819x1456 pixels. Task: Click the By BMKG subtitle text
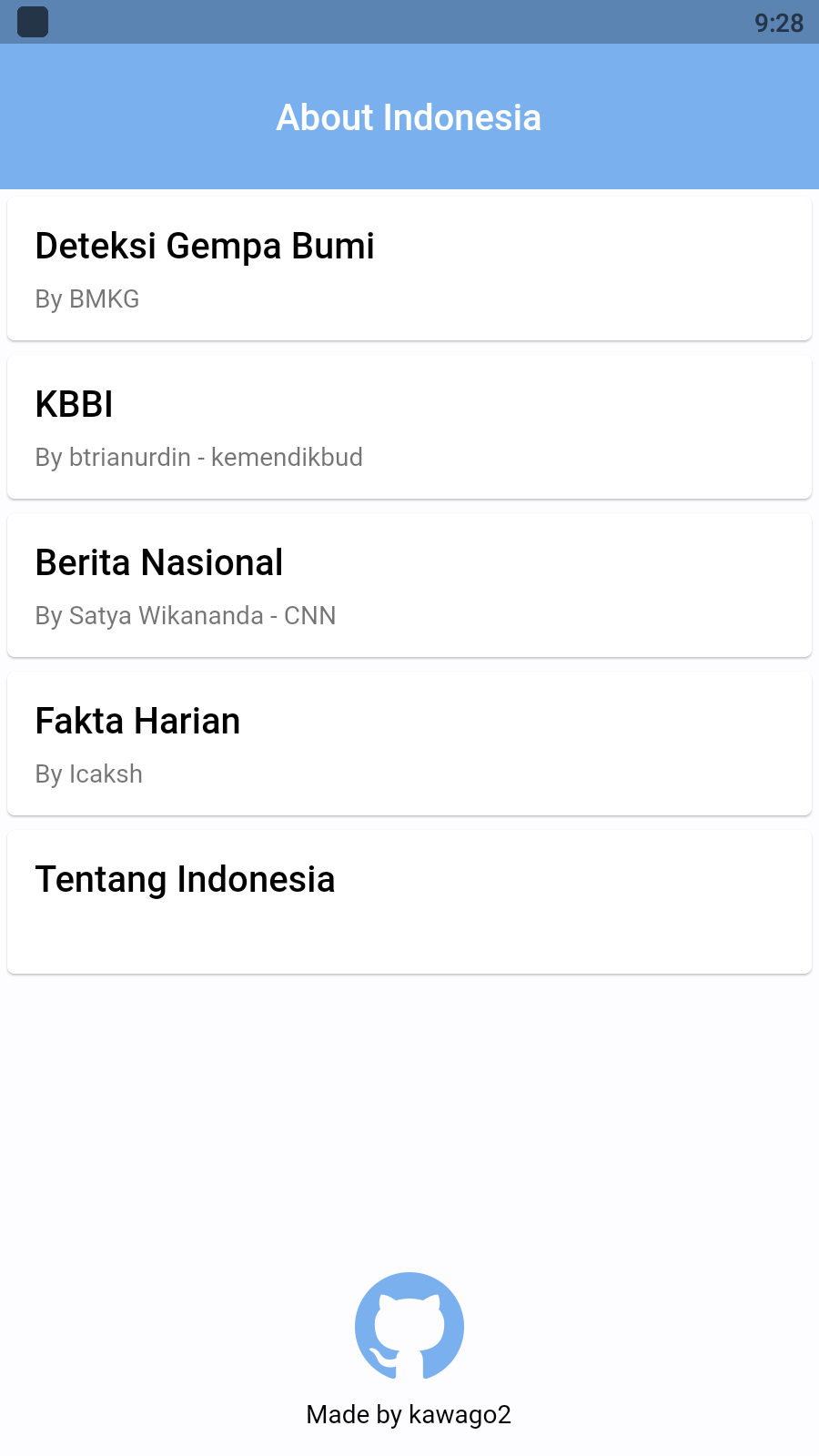(86, 298)
